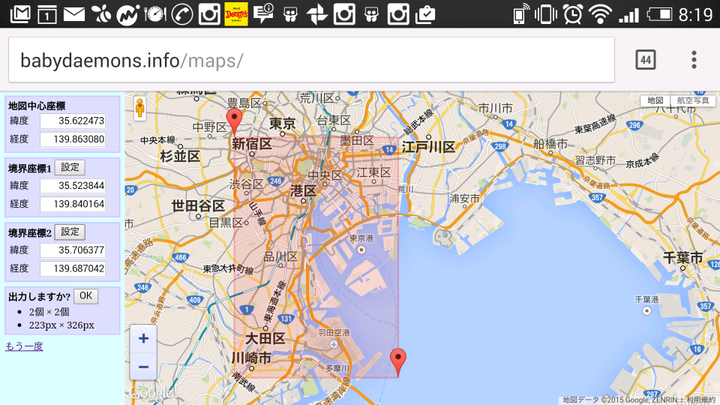Image resolution: width=720 pixels, height=405 pixels.
Task: Edit boundary 1 longitude field 139.840164
Action: 73,204
